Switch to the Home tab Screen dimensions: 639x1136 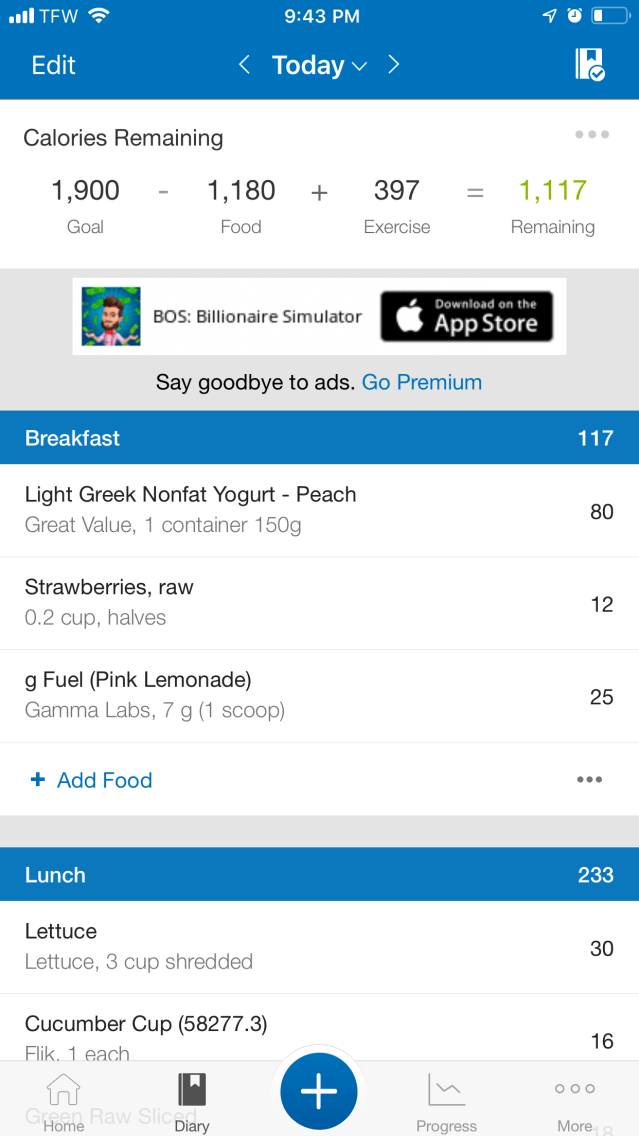pos(64,1100)
